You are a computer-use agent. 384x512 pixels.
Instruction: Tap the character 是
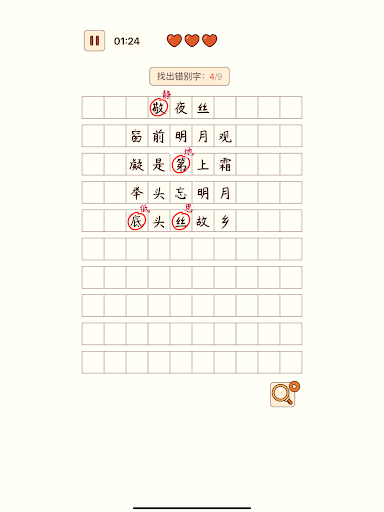[x=159, y=164]
